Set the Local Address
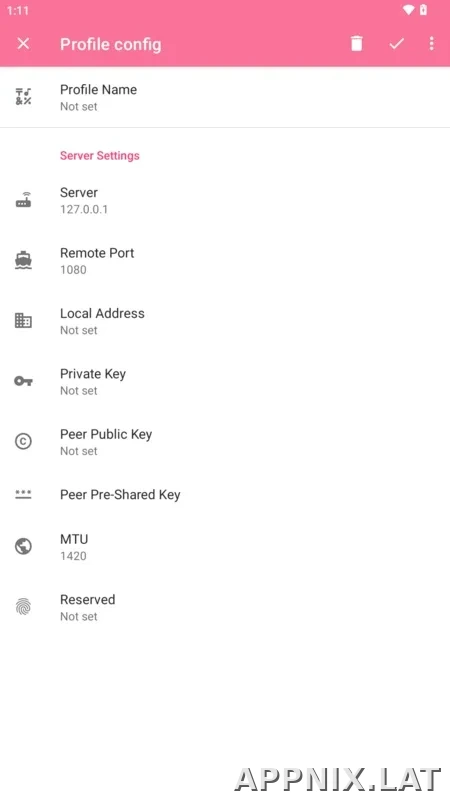The image size is (450, 800). 225,321
